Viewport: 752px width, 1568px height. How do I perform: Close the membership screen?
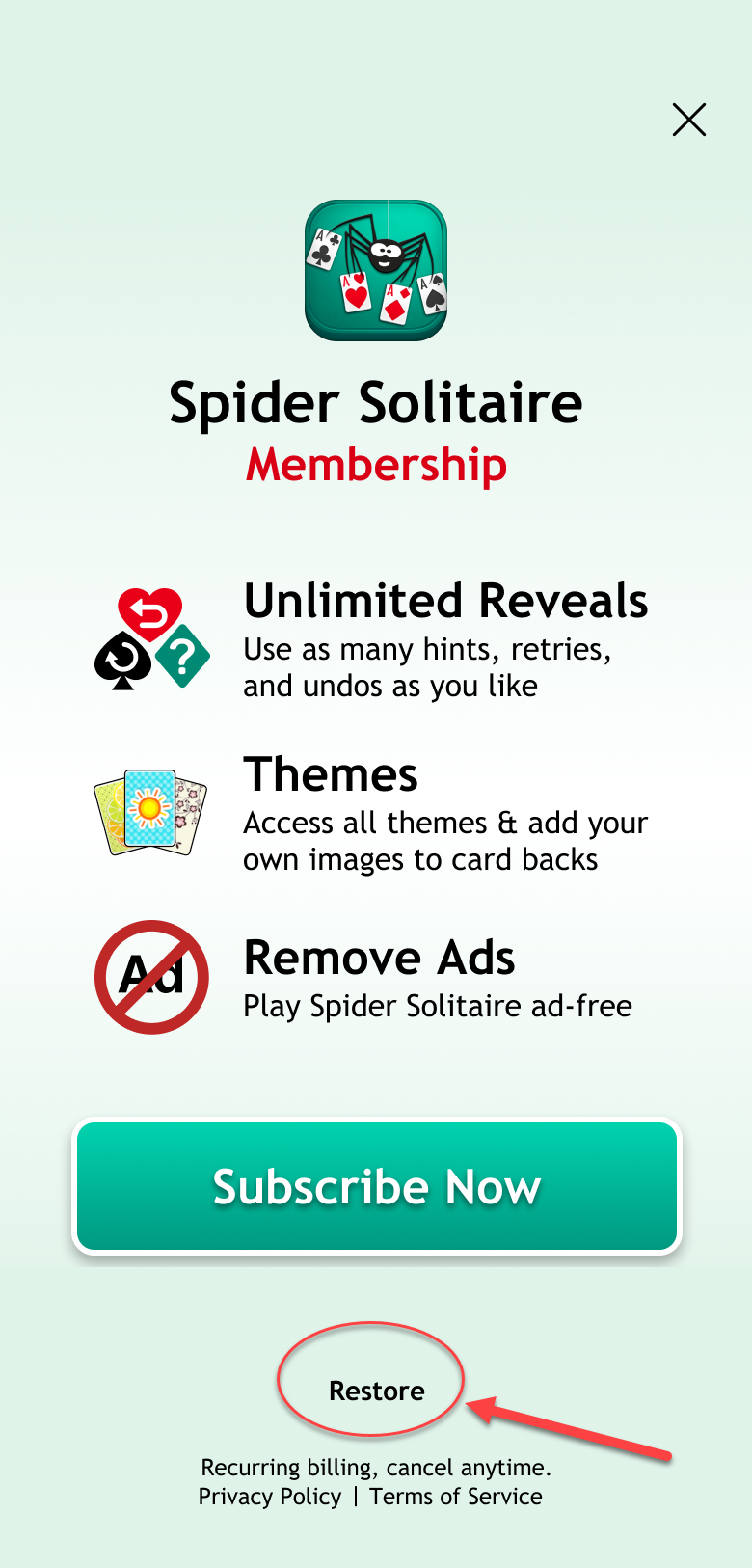click(688, 121)
